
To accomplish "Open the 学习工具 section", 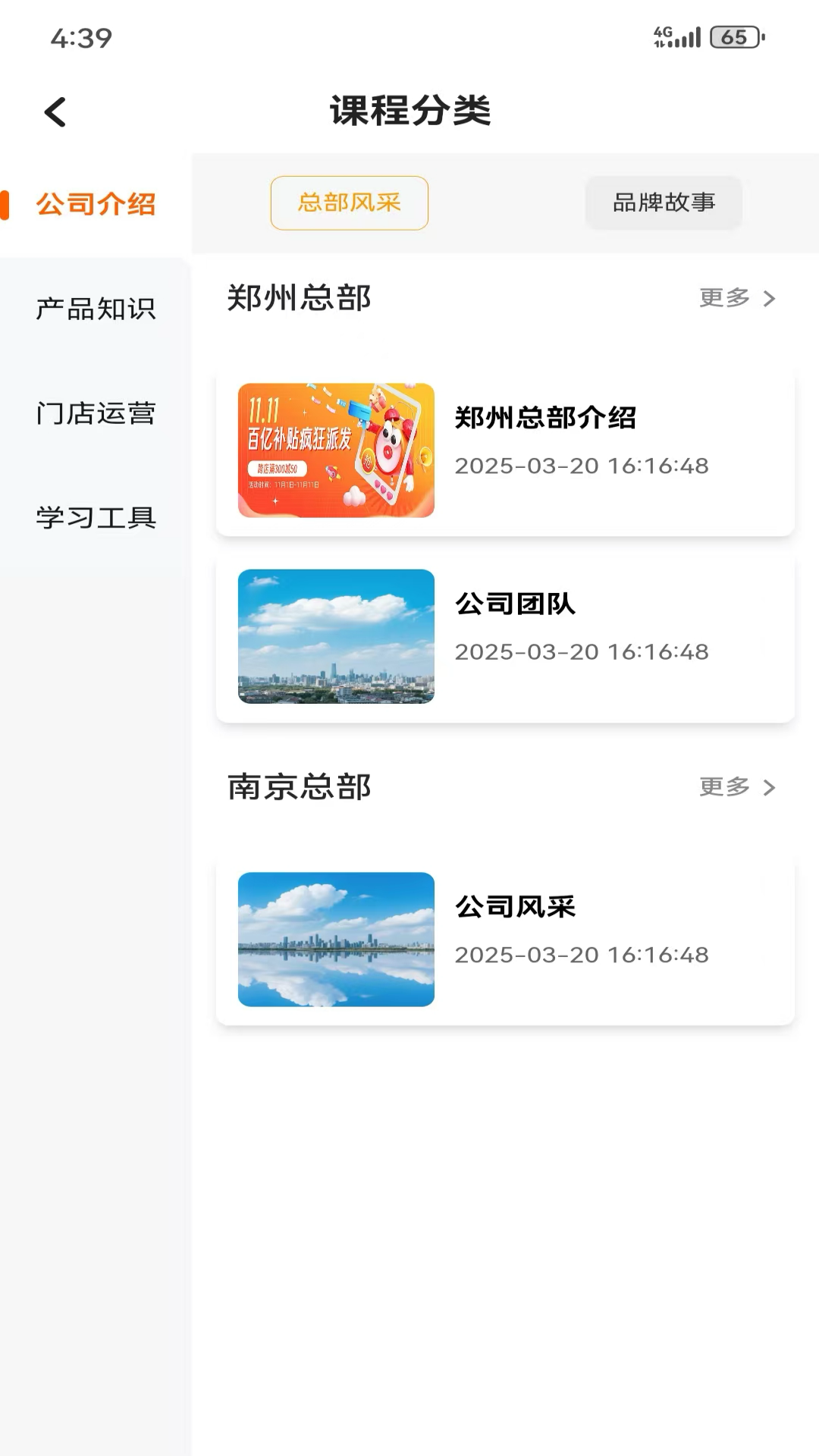I will pos(97,519).
